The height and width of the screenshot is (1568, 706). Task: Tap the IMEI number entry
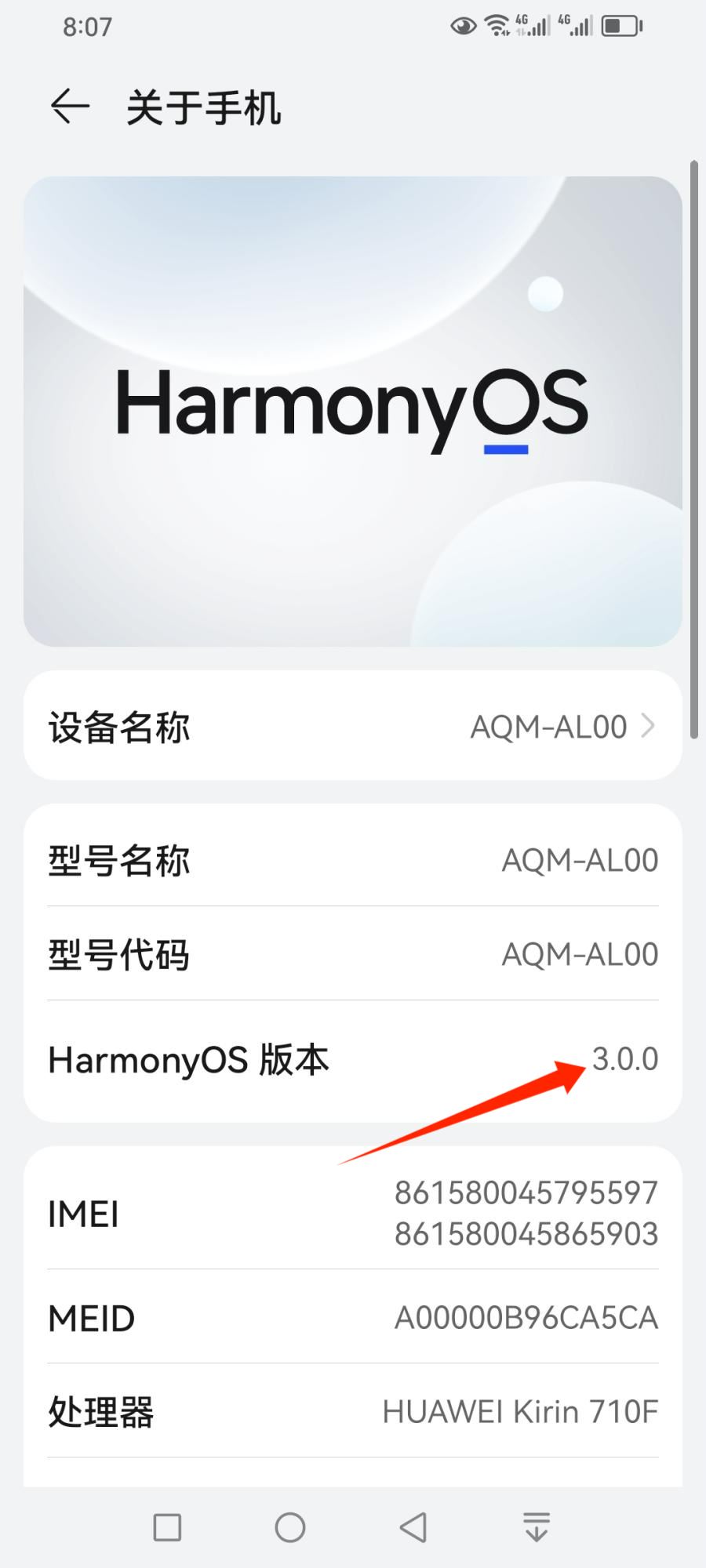coord(352,1213)
